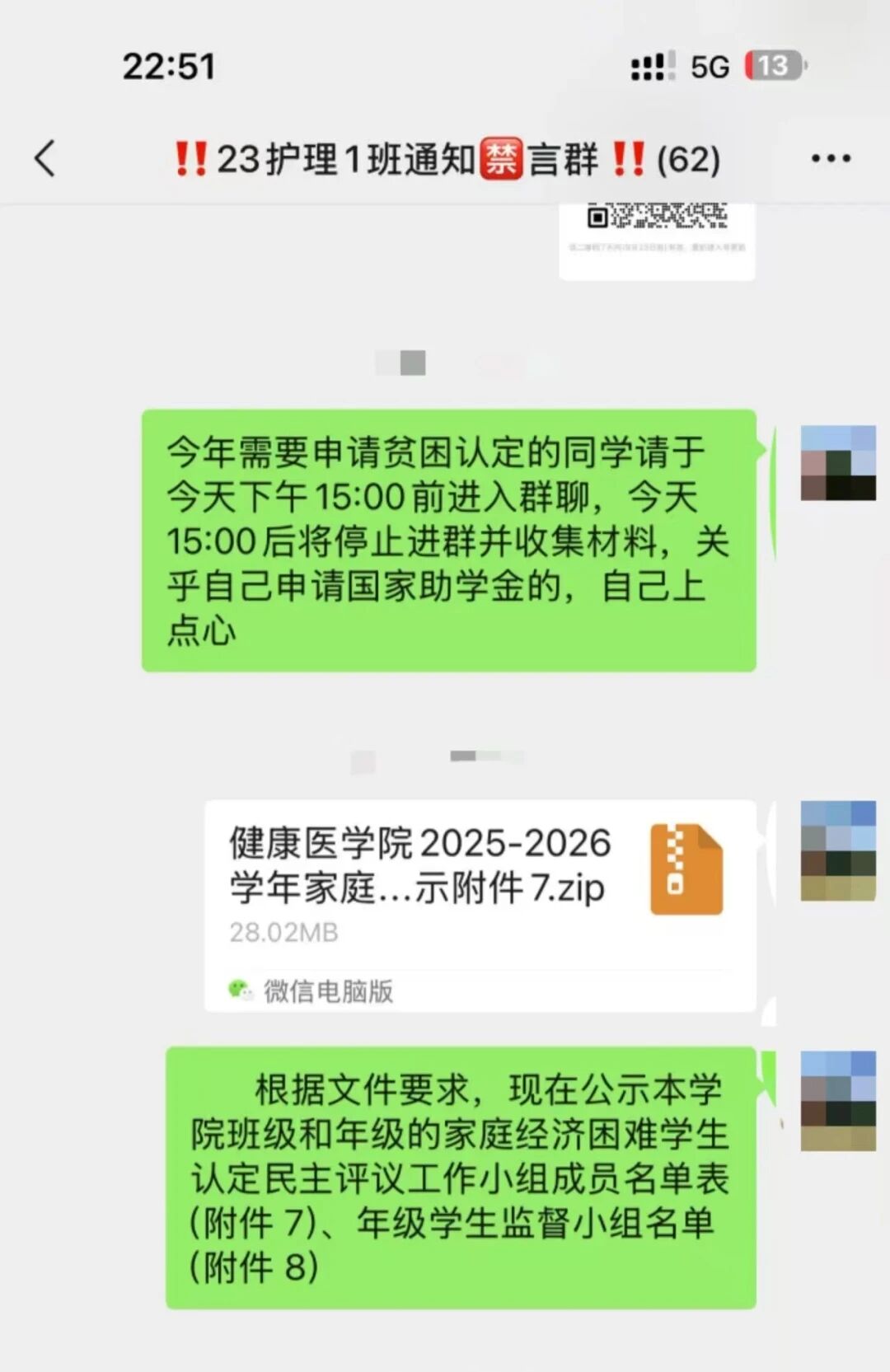Go back to the chat list
The width and height of the screenshot is (890, 1372).
(x=45, y=158)
